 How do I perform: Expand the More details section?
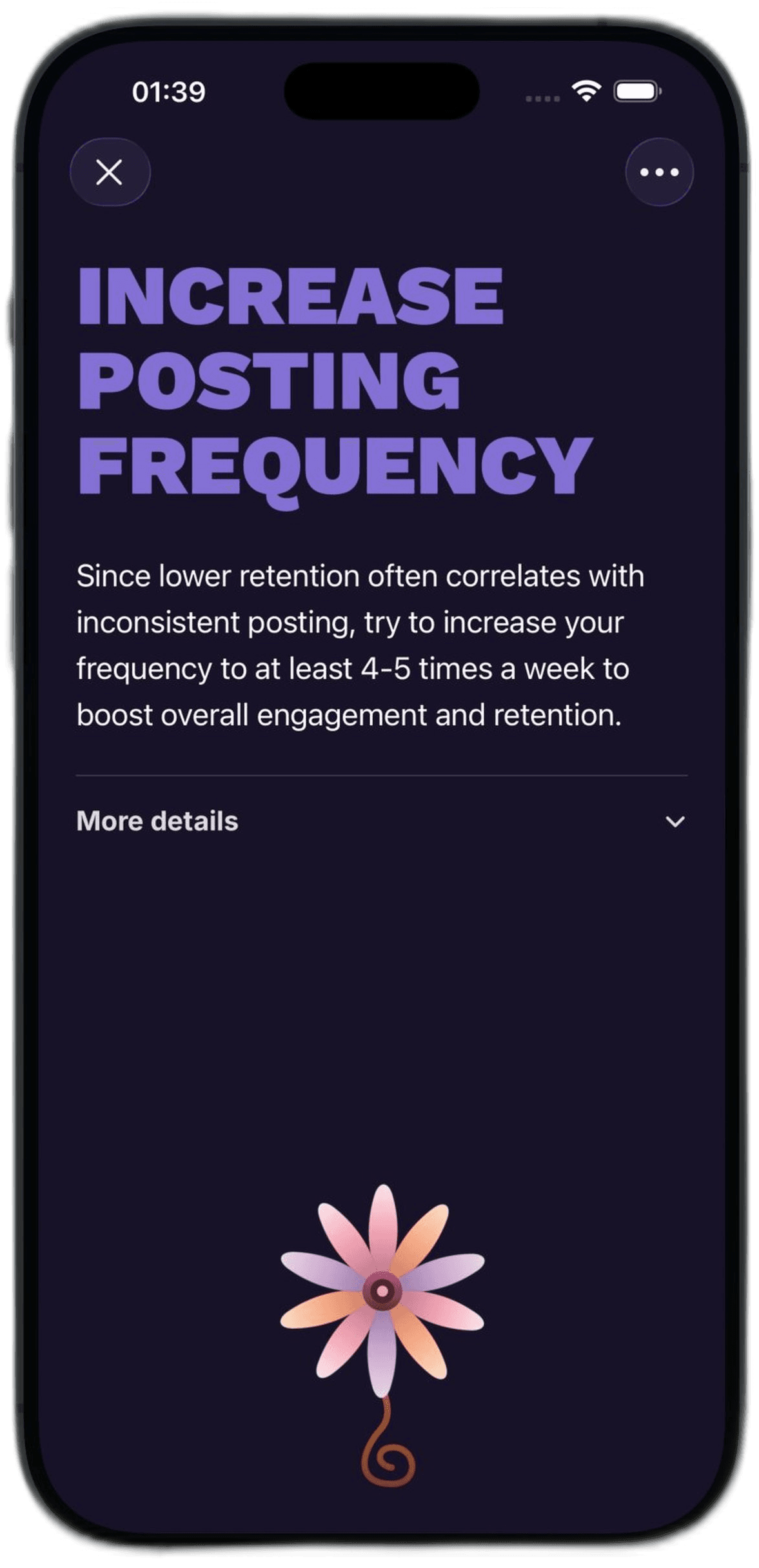pyautogui.click(x=382, y=821)
